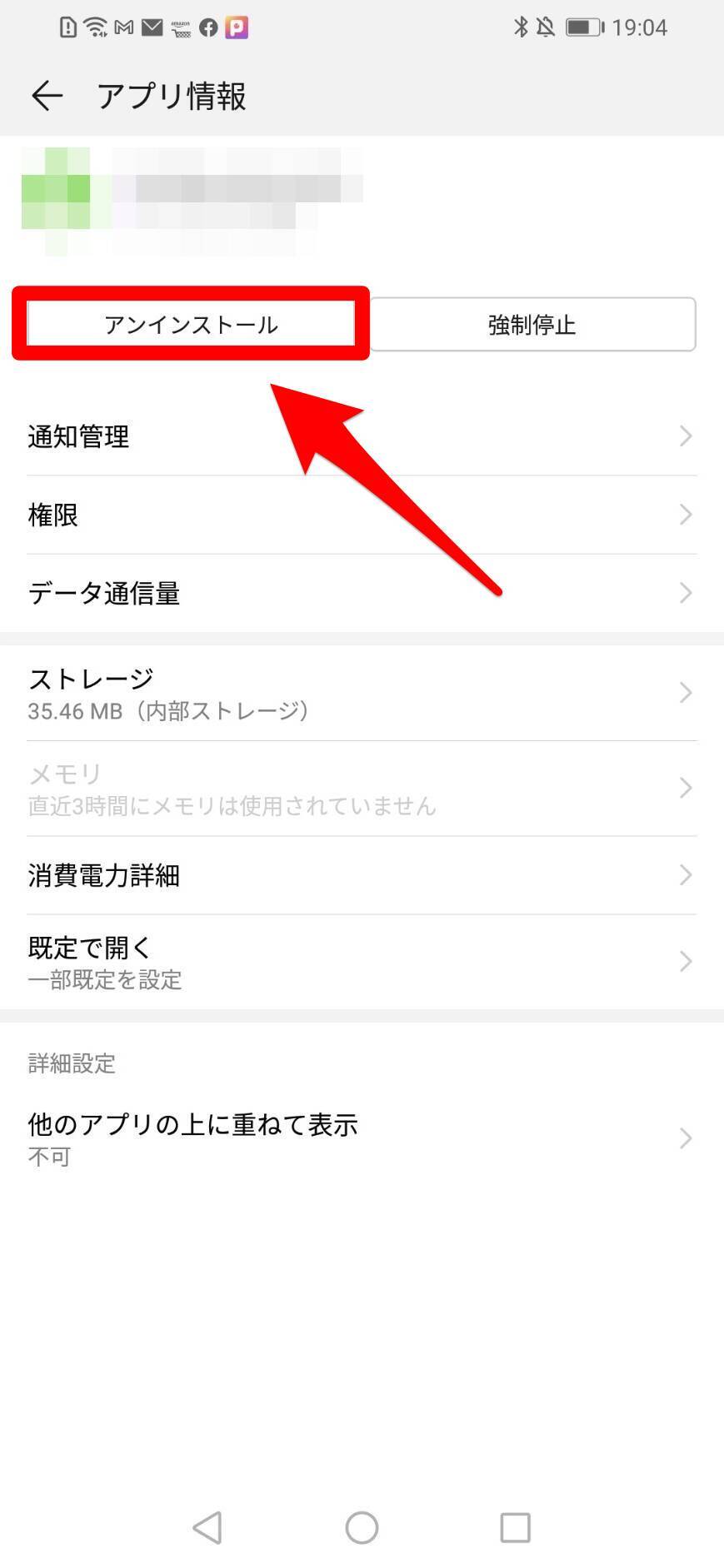This screenshot has width=724, height=1568.
Task: Open the 権限 permissions row
Action: point(362,515)
